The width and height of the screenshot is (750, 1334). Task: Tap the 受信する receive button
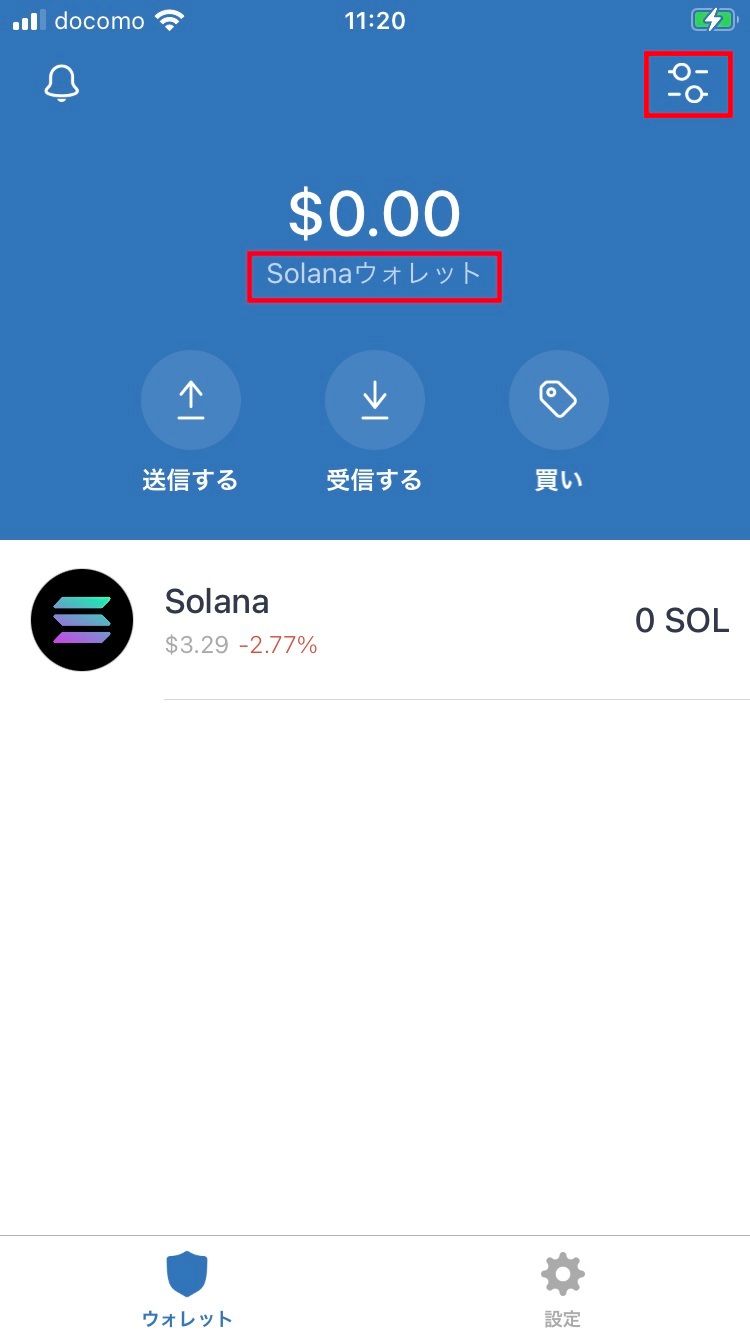375,400
